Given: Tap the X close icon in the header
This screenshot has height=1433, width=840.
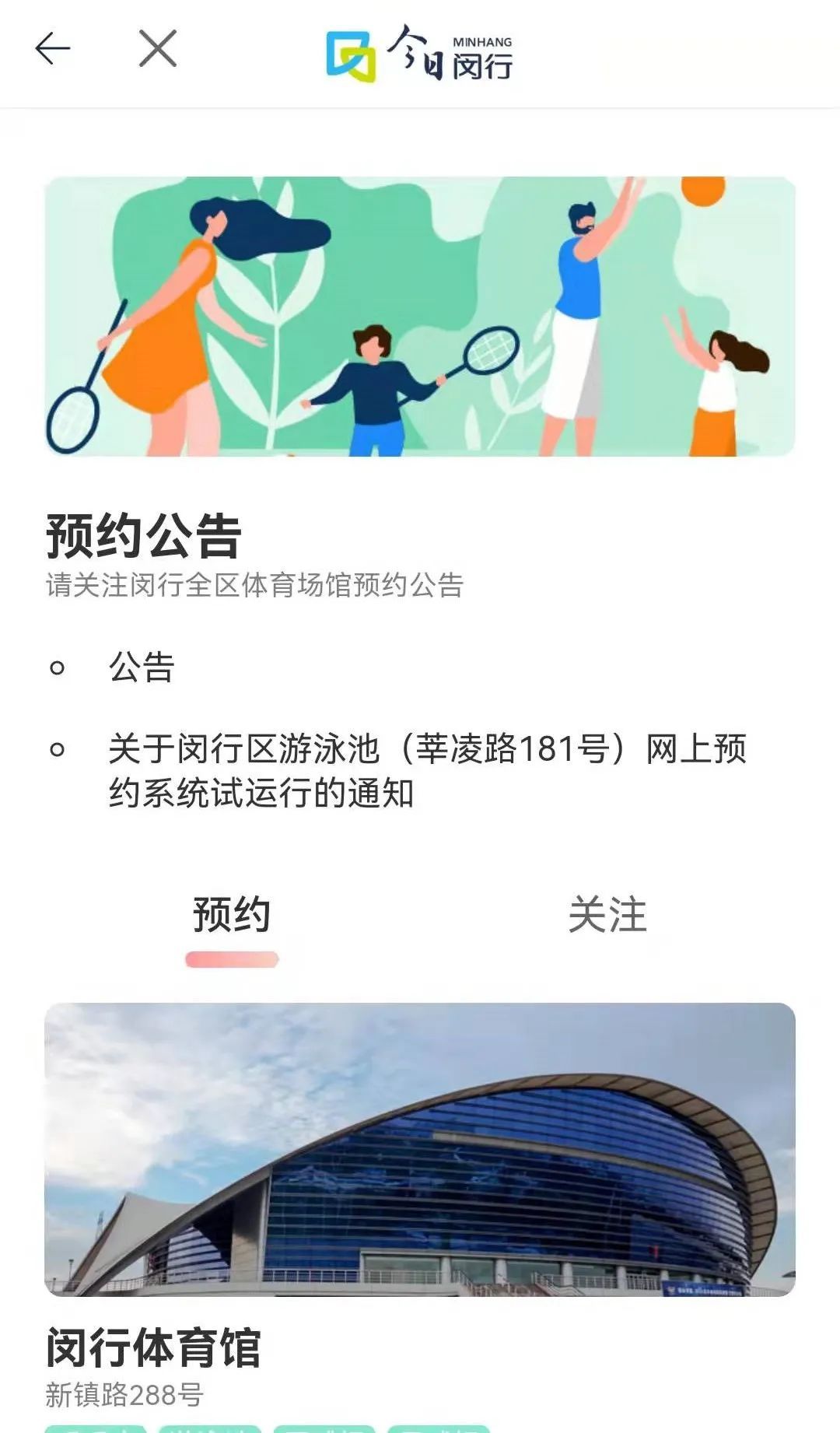Looking at the screenshot, I should [x=156, y=50].
